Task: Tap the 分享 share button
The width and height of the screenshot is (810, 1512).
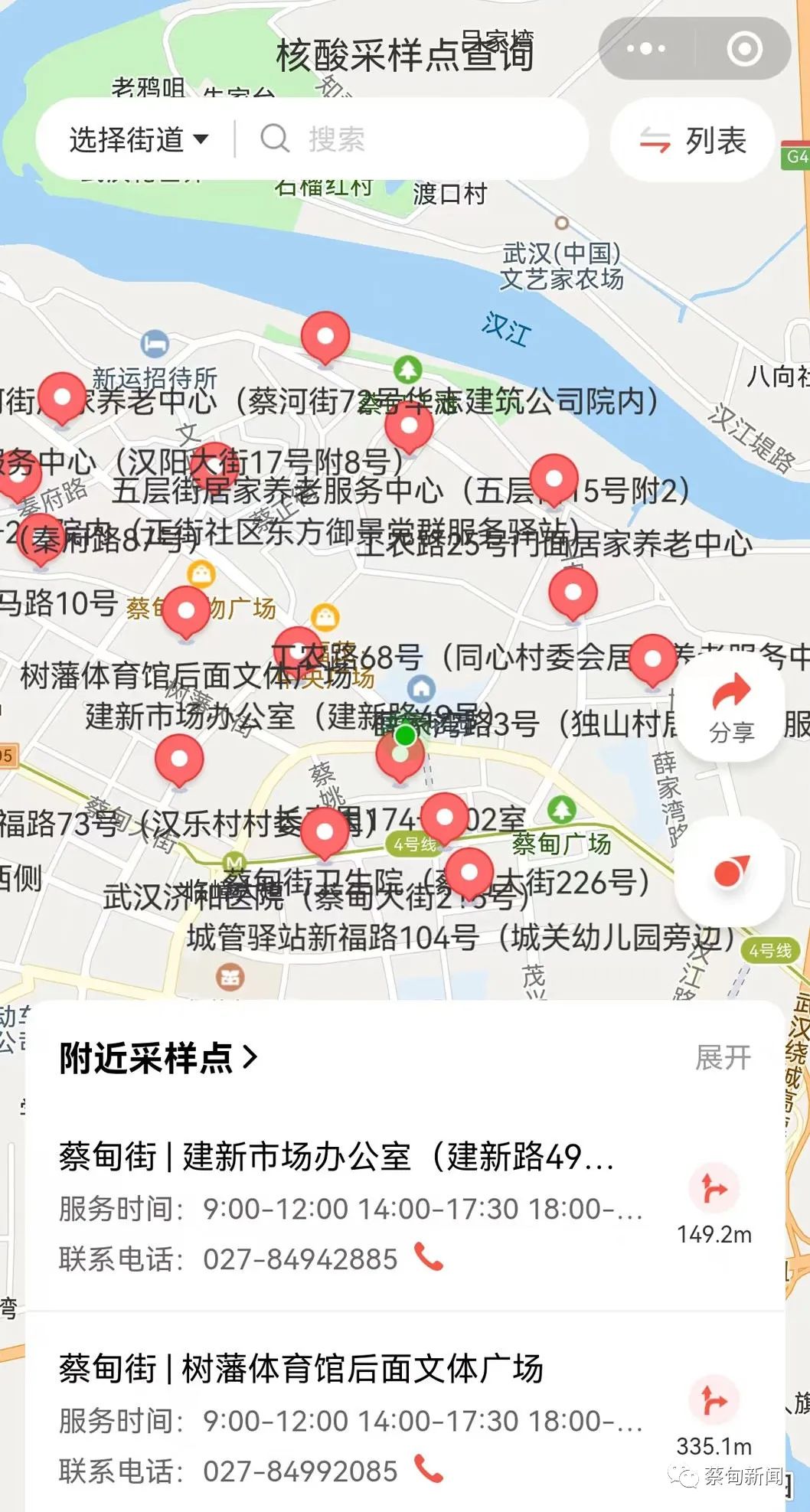Action: pyautogui.click(x=731, y=708)
